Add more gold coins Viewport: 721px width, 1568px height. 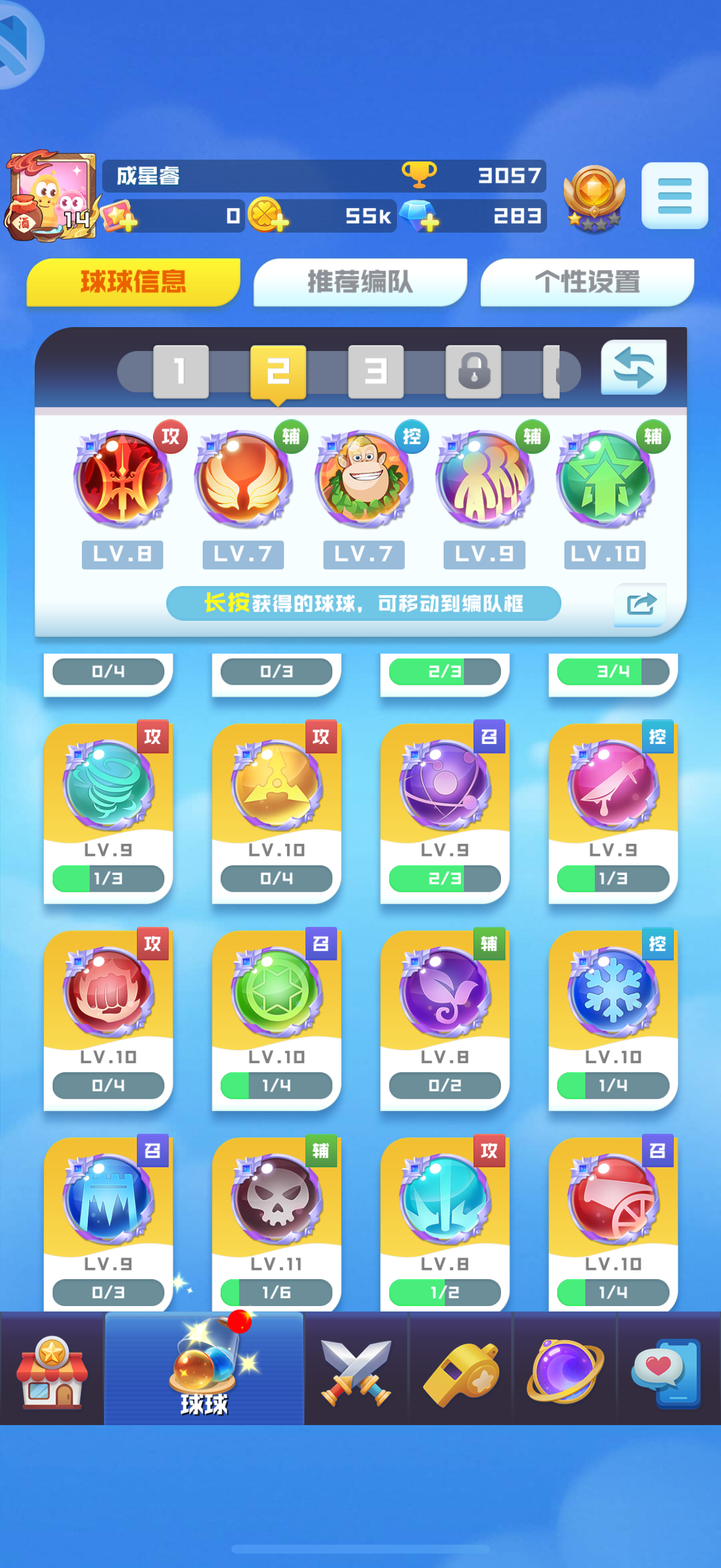(x=269, y=216)
